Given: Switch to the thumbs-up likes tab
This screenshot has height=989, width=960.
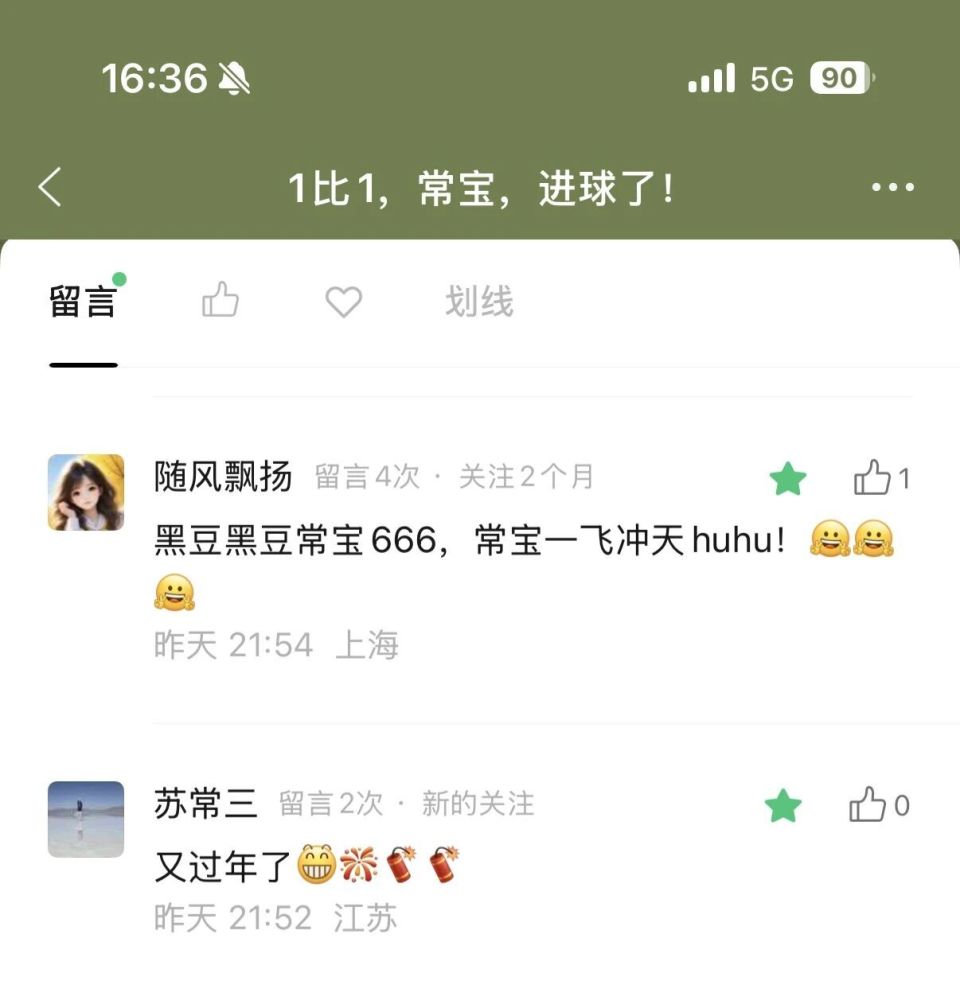Looking at the screenshot, I should [220, 300].
